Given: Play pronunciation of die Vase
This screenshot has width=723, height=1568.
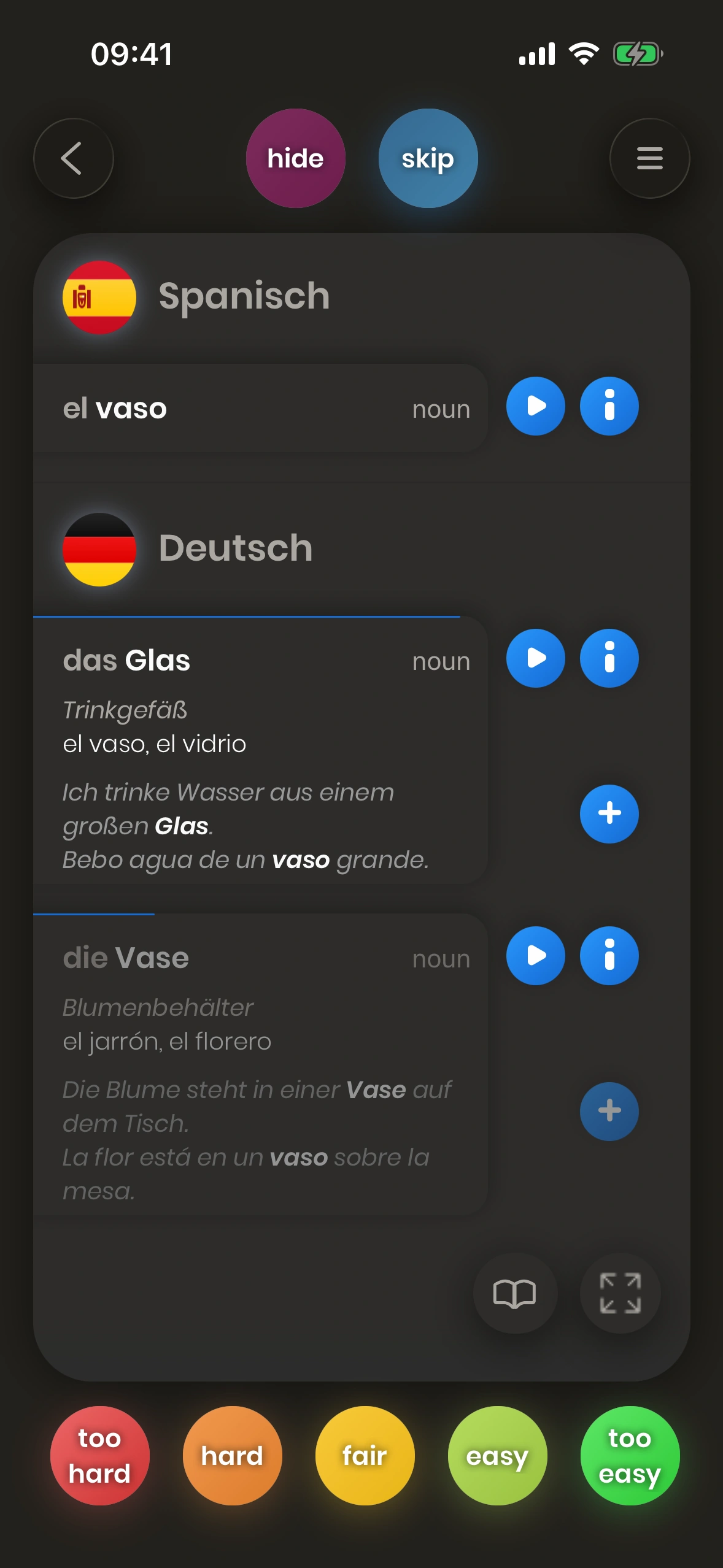Looking at the screenshot, I should (535, 956).
